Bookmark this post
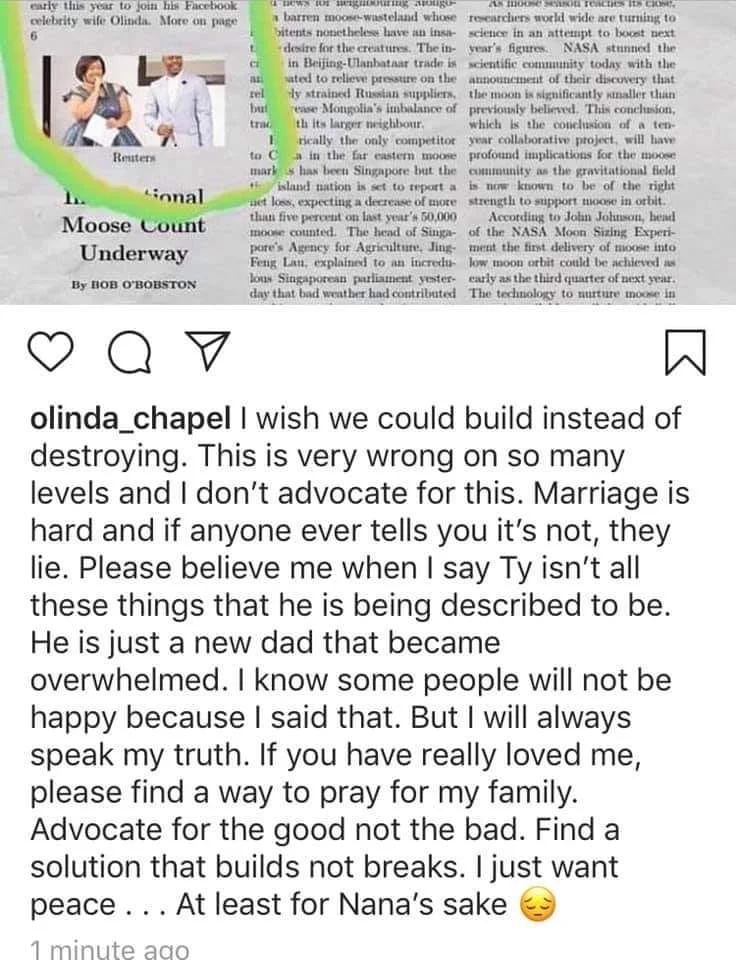Screen dimensions: 736x960 point(685,351)
